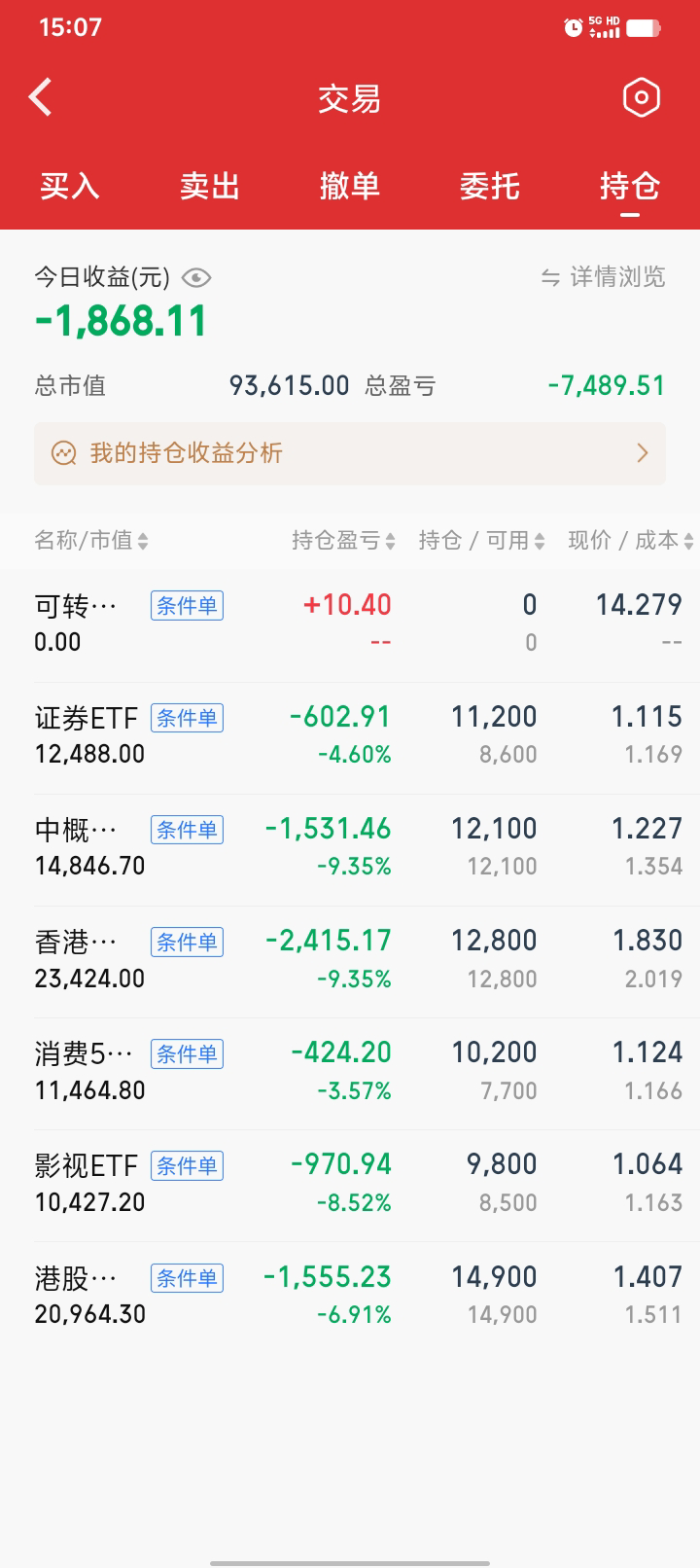
Task: Hide today's earnings with the eye icon
Action: [x=196, y=278]
